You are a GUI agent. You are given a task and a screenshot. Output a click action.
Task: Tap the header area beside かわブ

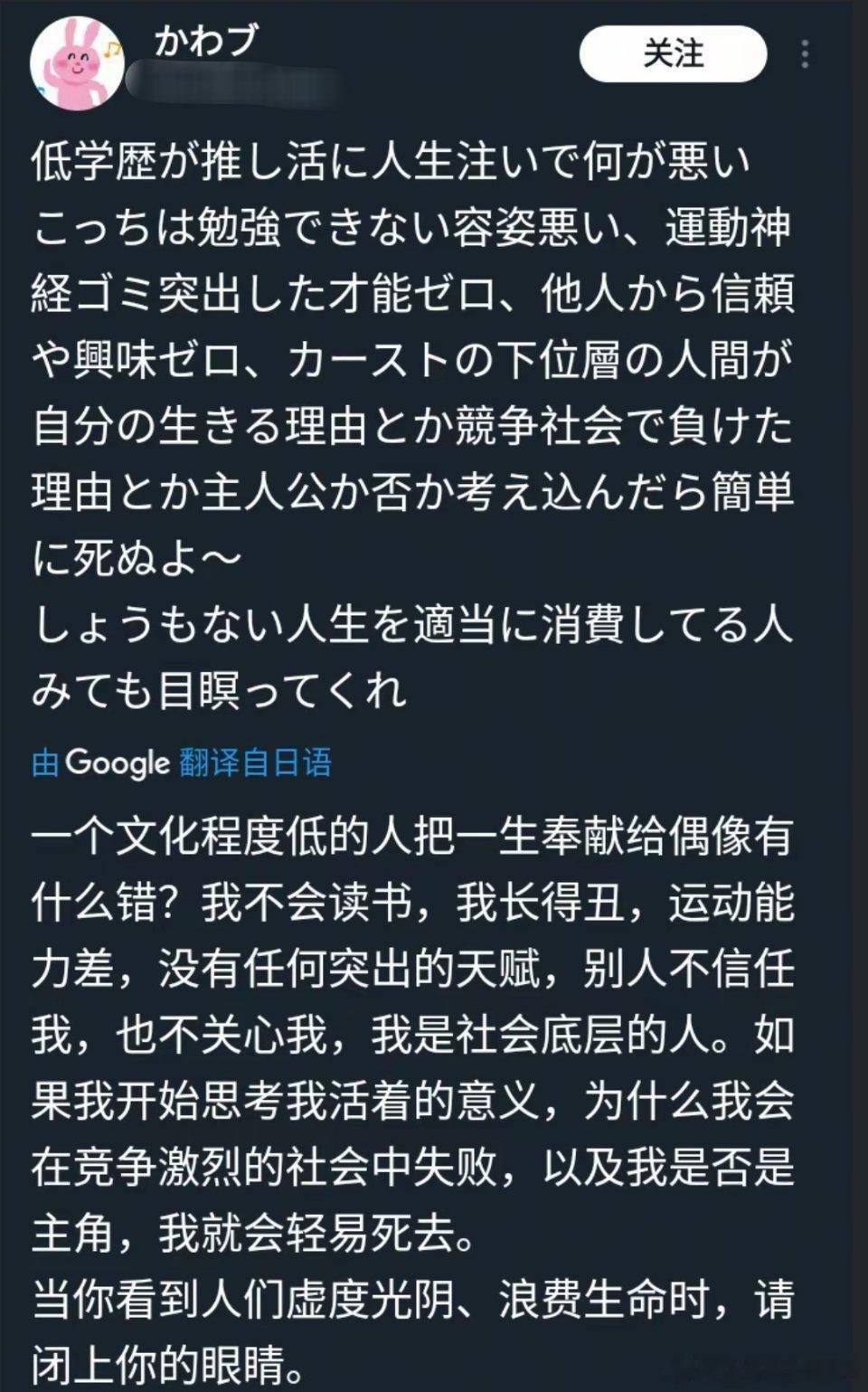pyautogui.click(x=407, y=54)
